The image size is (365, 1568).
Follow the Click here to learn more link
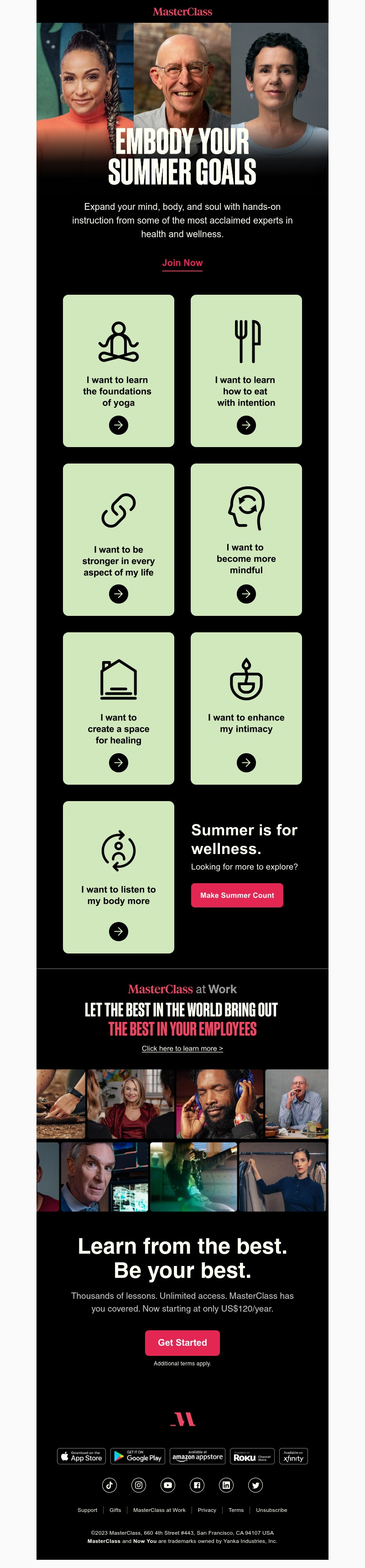click(x=182, y=1048)
